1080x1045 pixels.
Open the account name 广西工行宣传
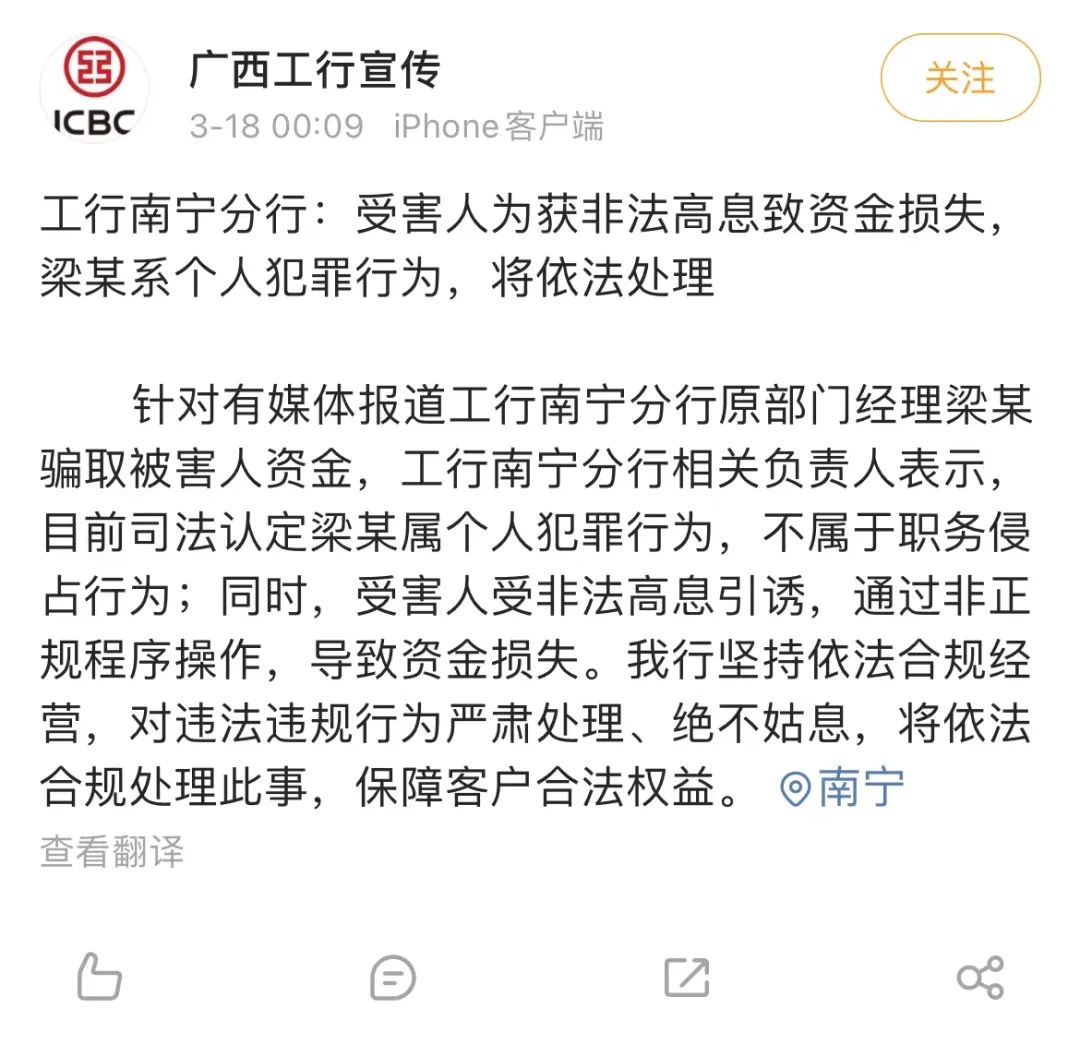click(315, 71)
